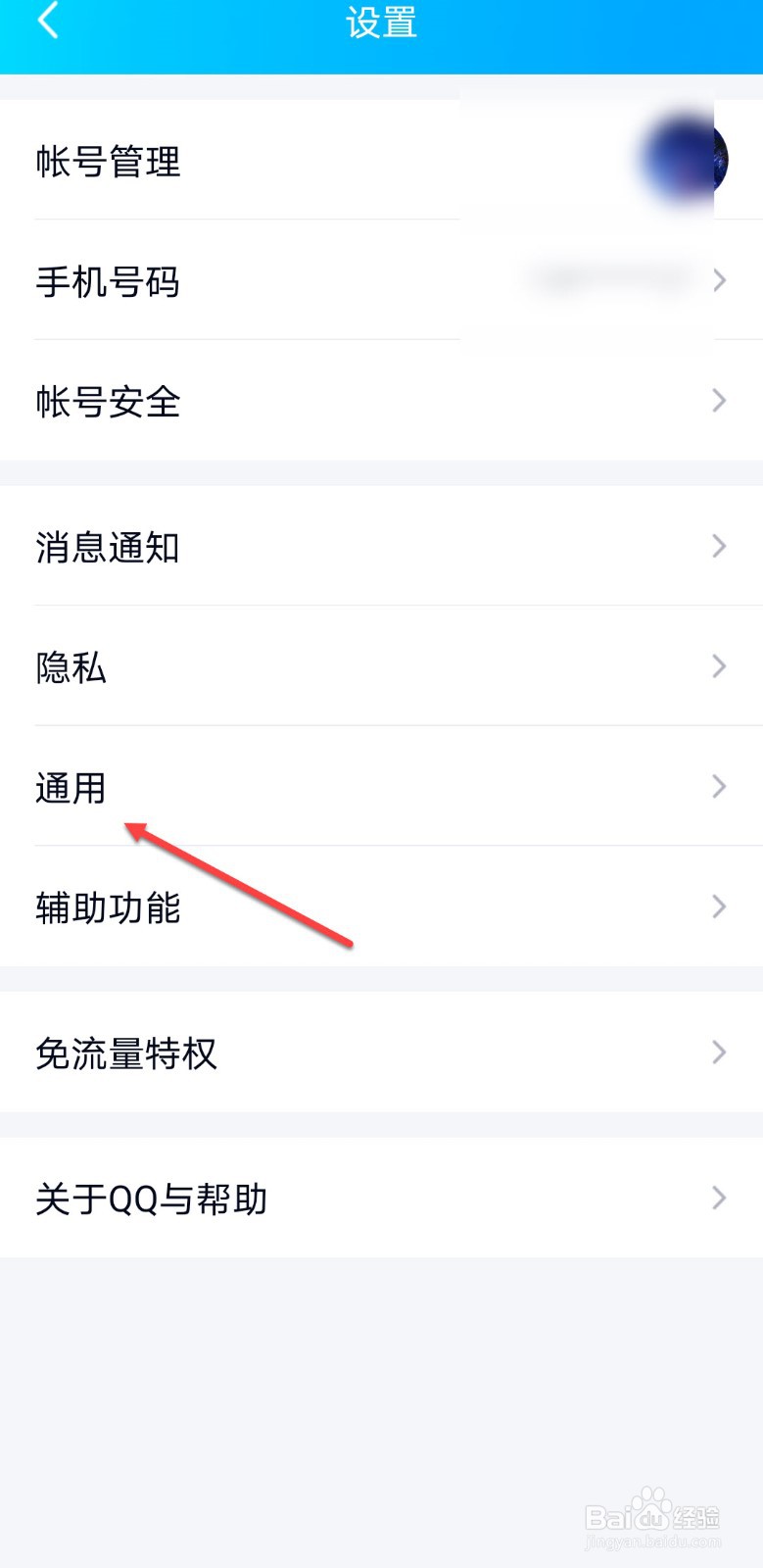The image size is (763, 1568).
Task: Expand the chevron beside 免流量特权
Action: click(718, 1053)
